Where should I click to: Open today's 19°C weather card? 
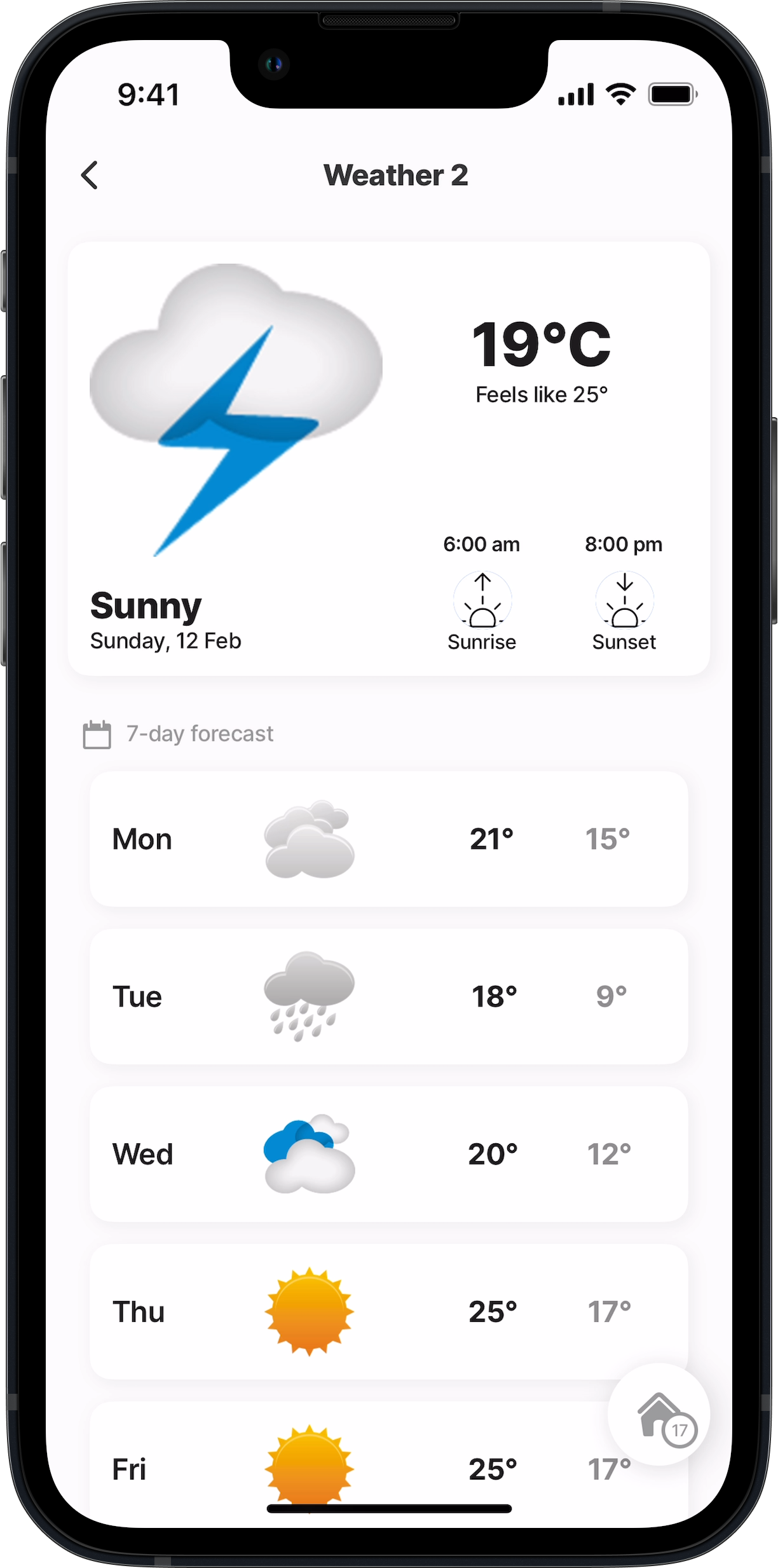coord(388,458)
